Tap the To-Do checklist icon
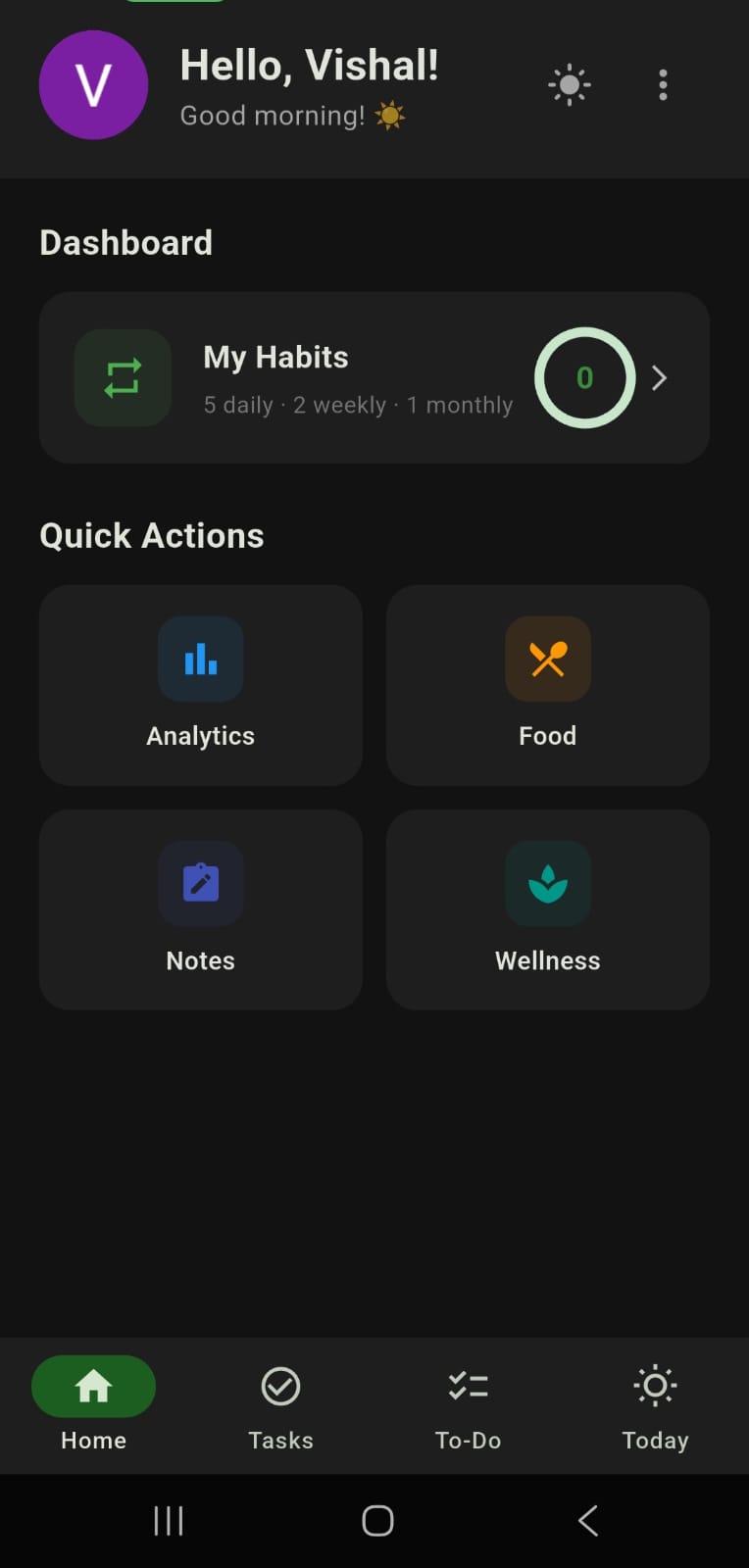 [468, 1386]
